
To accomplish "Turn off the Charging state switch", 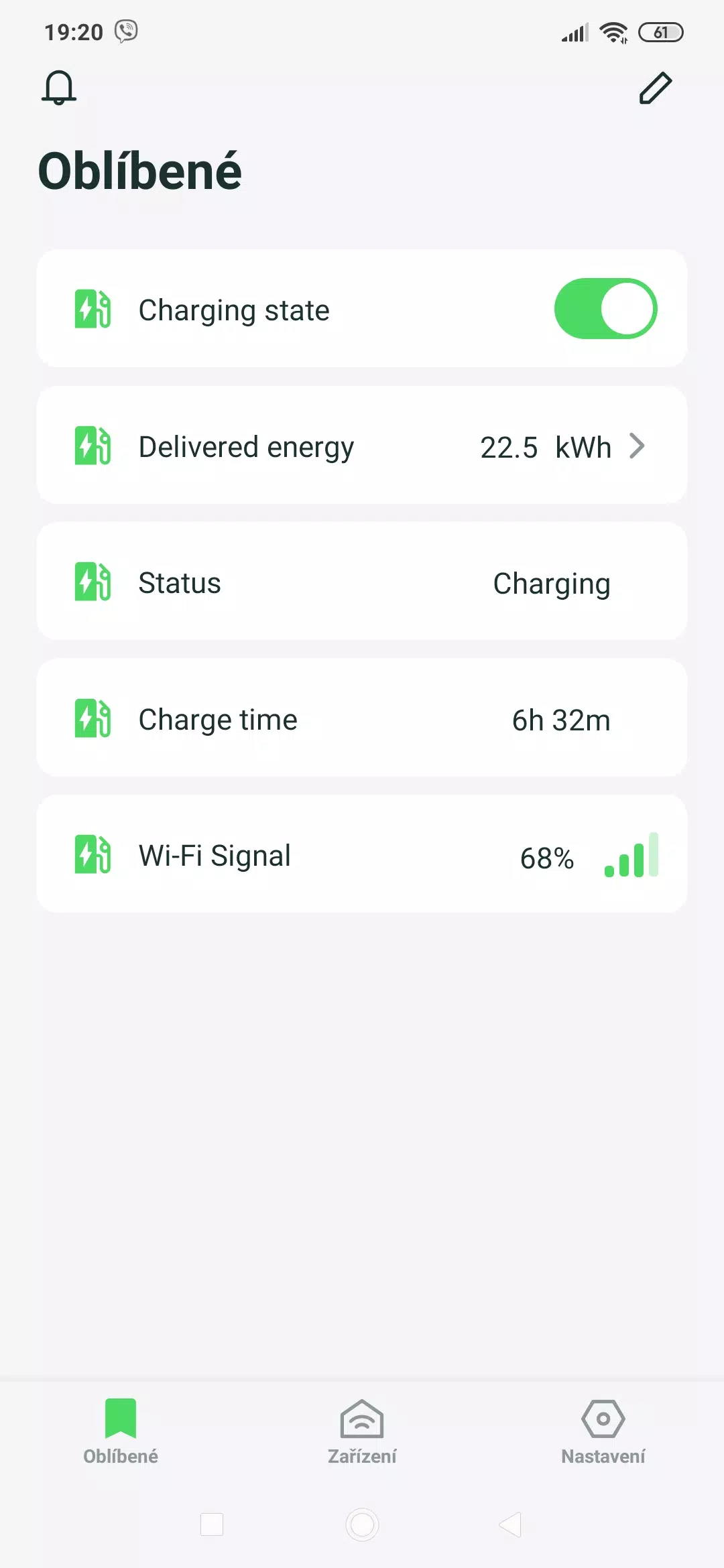I will 605,308.
